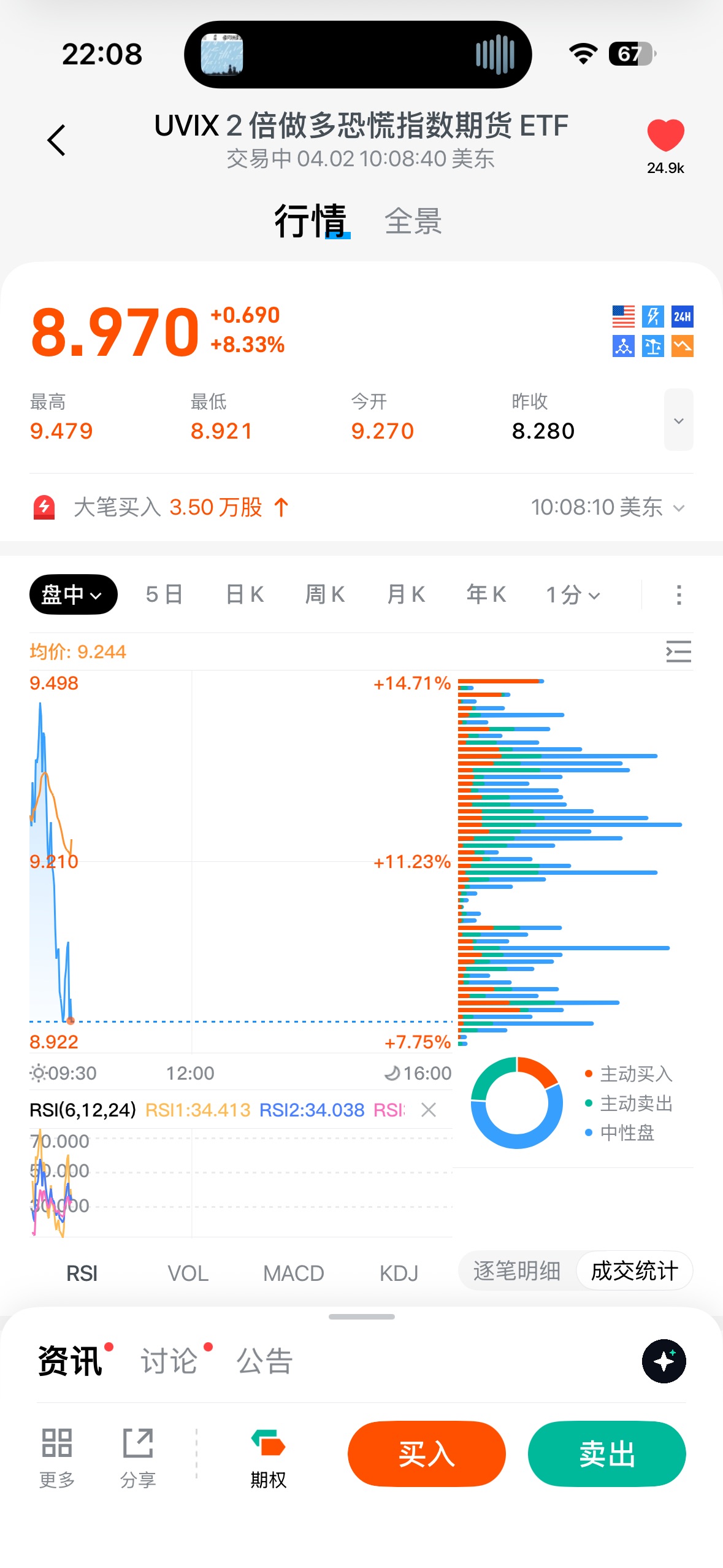Image resolution: width=723 pixels, height=1568 pixels.
Task: Go back to the previous page
Action: 56,140
